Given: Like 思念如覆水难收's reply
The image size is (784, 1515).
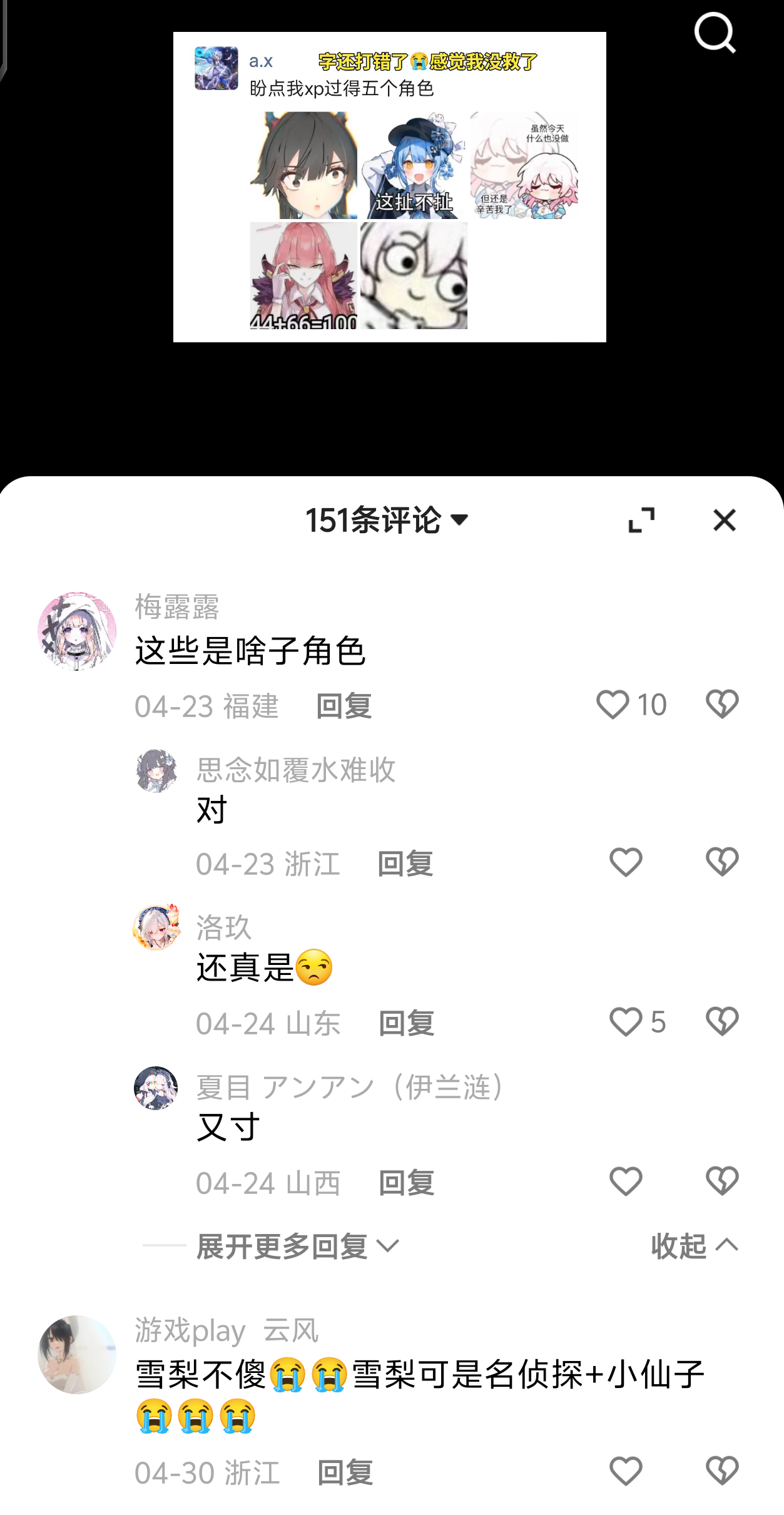Looking at the screenshot, I should pos(626,862).
